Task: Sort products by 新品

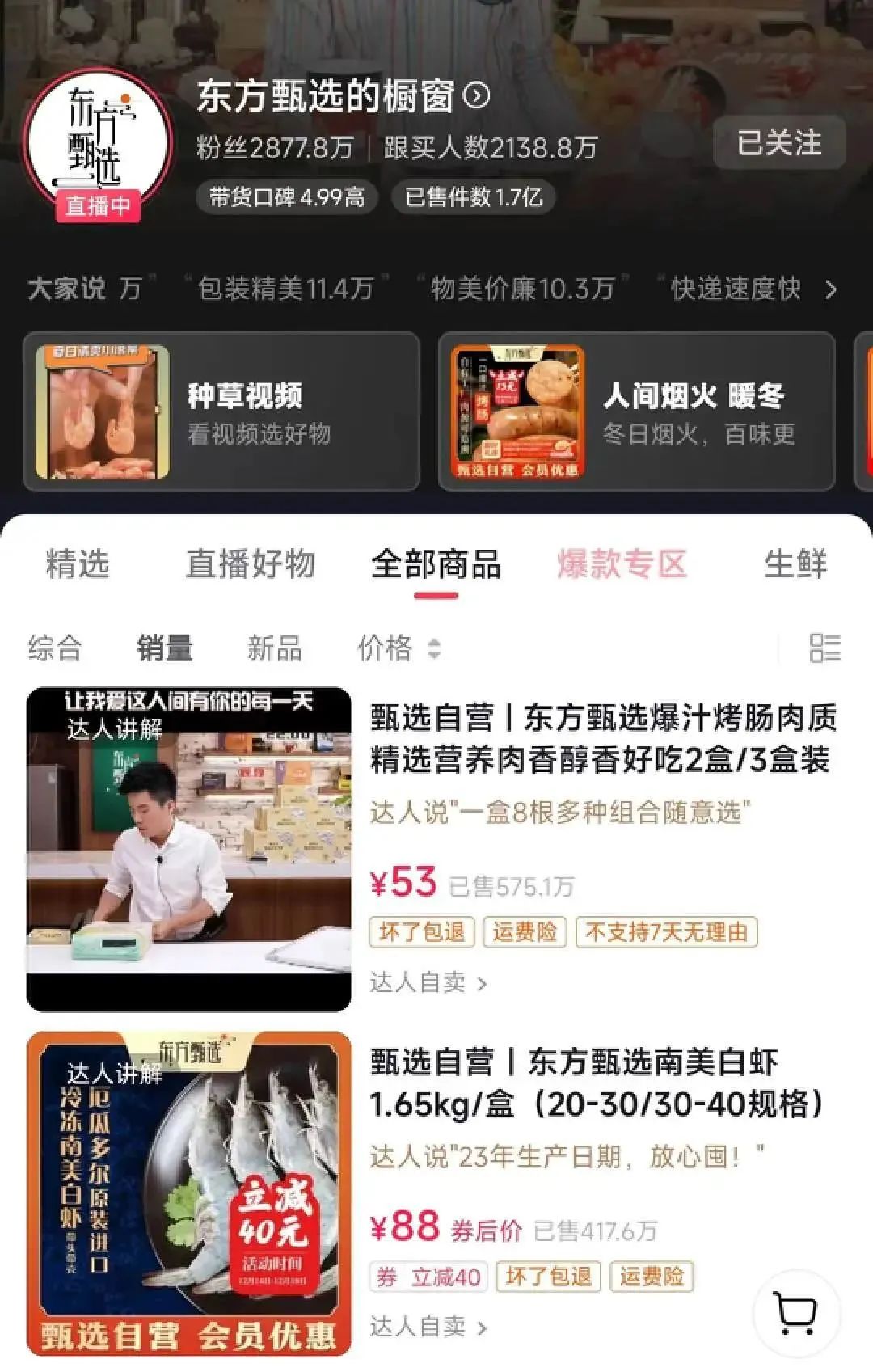Action: (x=274, y=648)
